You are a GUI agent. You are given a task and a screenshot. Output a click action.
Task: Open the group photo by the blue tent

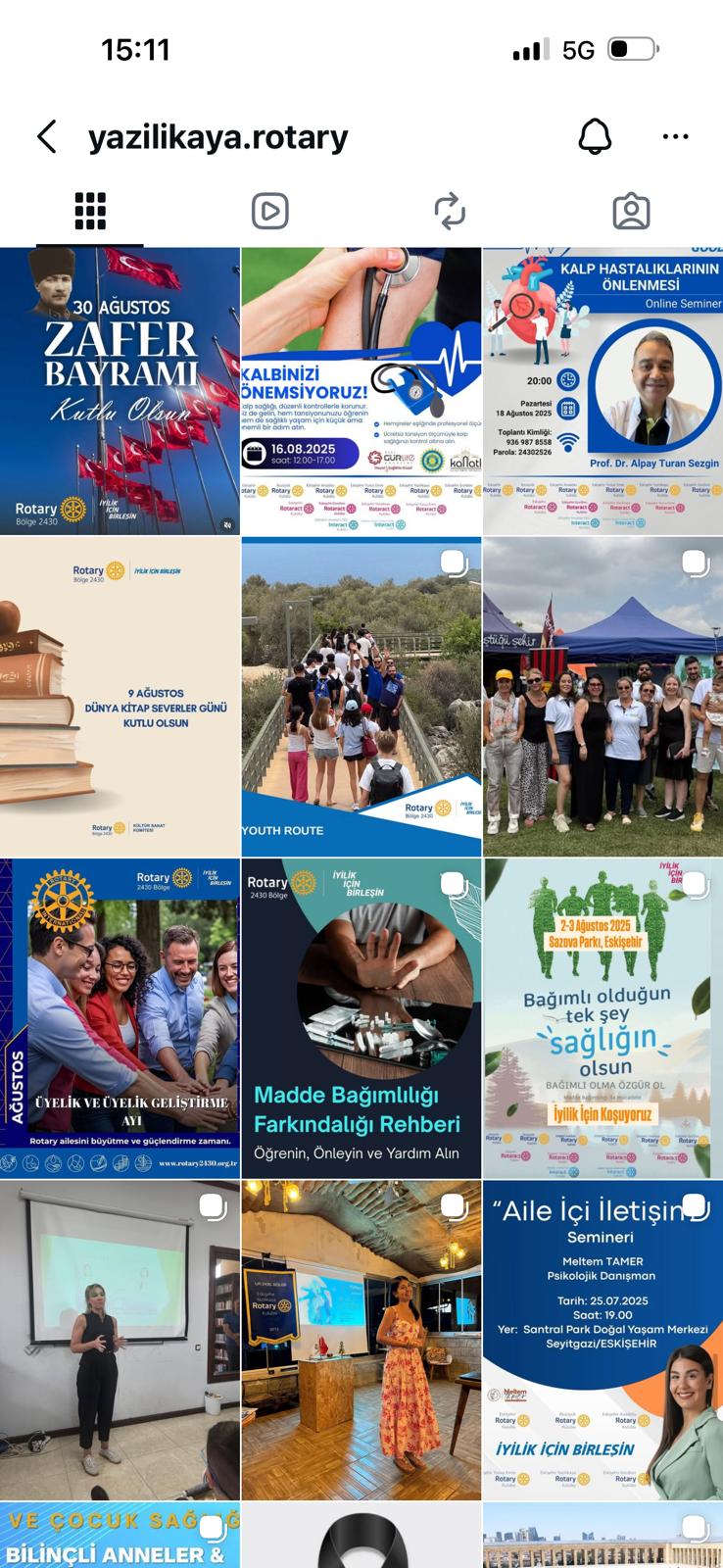tap(602, 697)
